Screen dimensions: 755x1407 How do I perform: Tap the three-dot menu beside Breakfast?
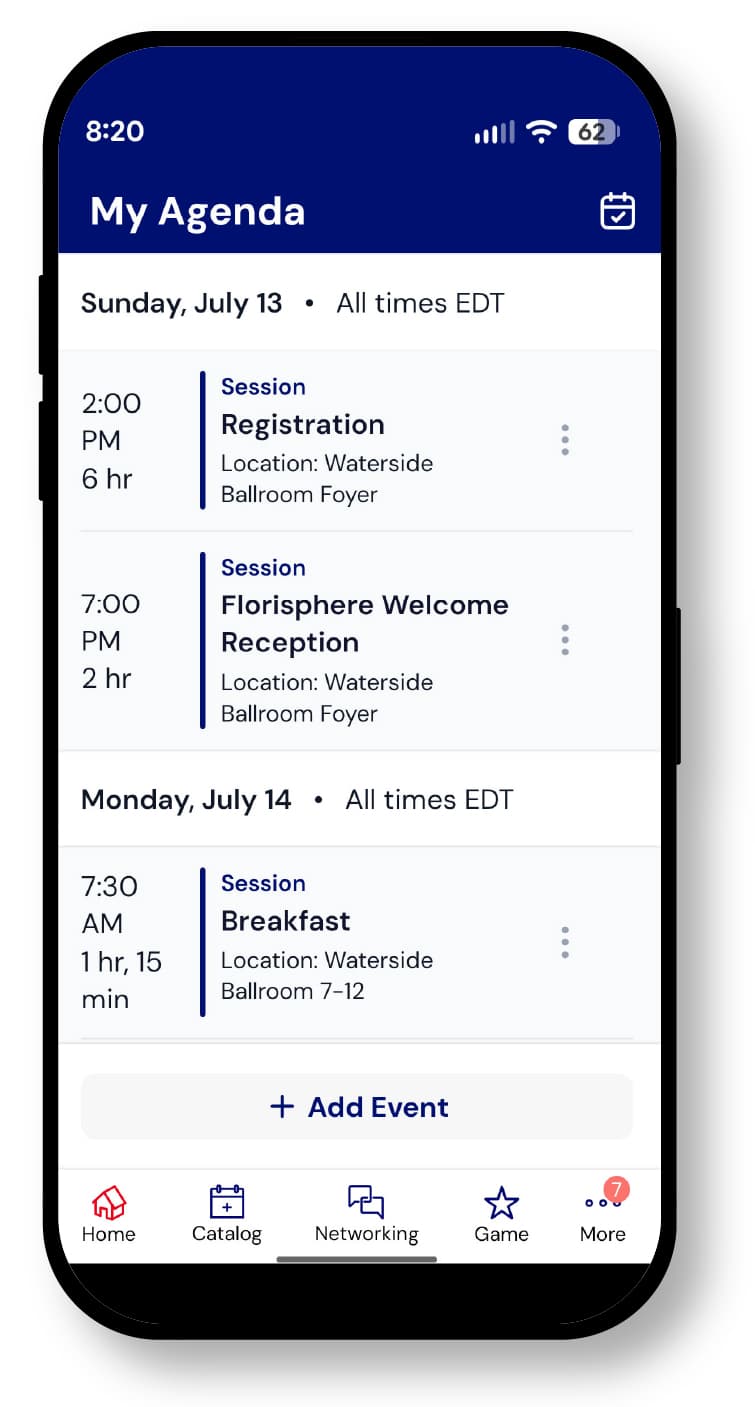point(565,942)
